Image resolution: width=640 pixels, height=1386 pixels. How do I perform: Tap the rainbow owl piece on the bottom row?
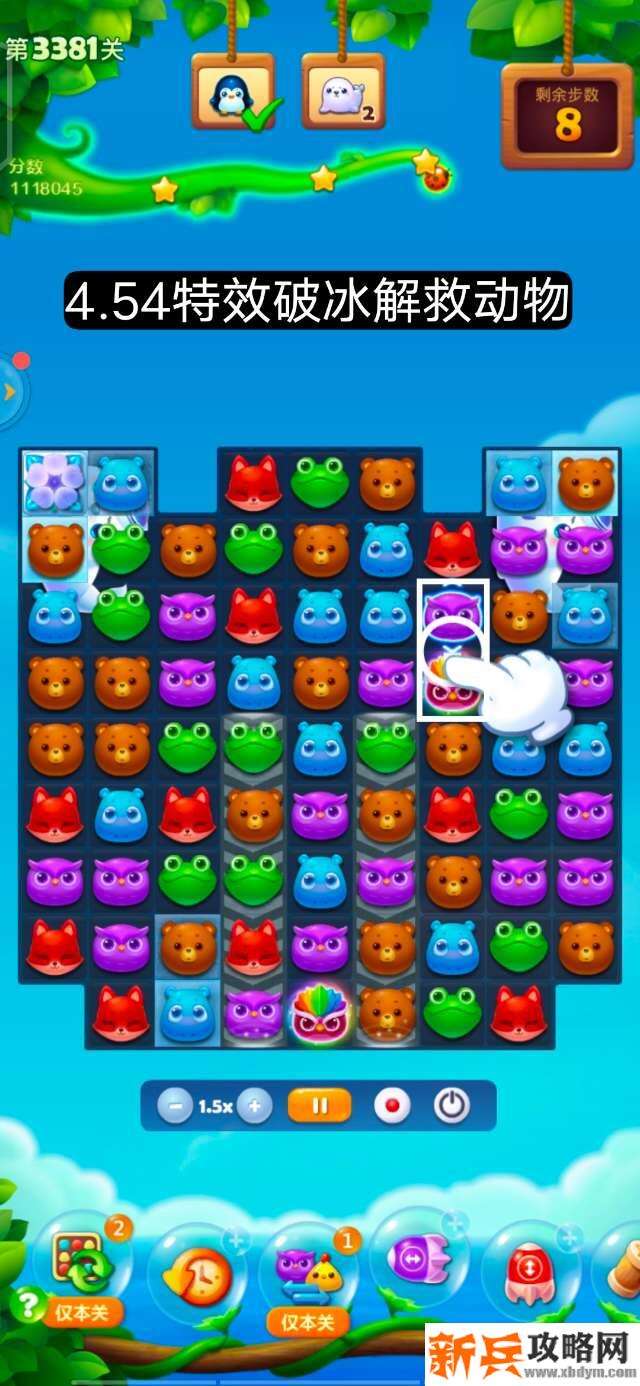pyautogui.click(x=320, y=1014)
